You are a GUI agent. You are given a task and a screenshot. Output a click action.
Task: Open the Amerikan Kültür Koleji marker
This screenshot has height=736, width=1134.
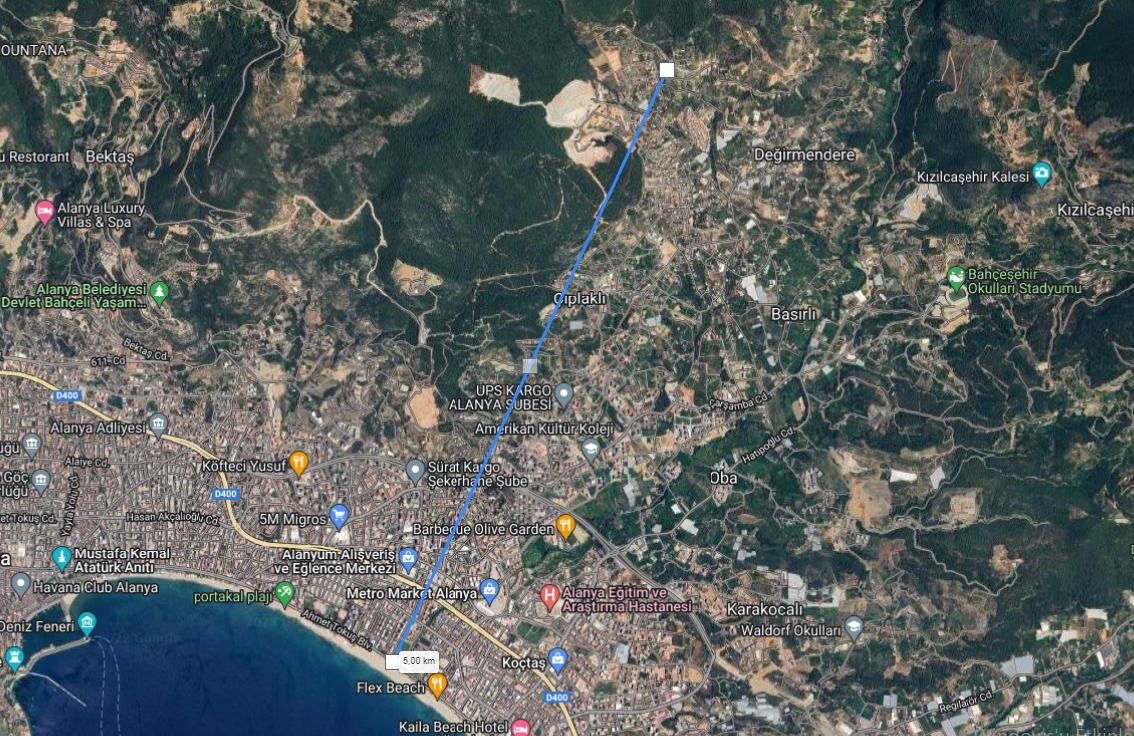point(591,448)
